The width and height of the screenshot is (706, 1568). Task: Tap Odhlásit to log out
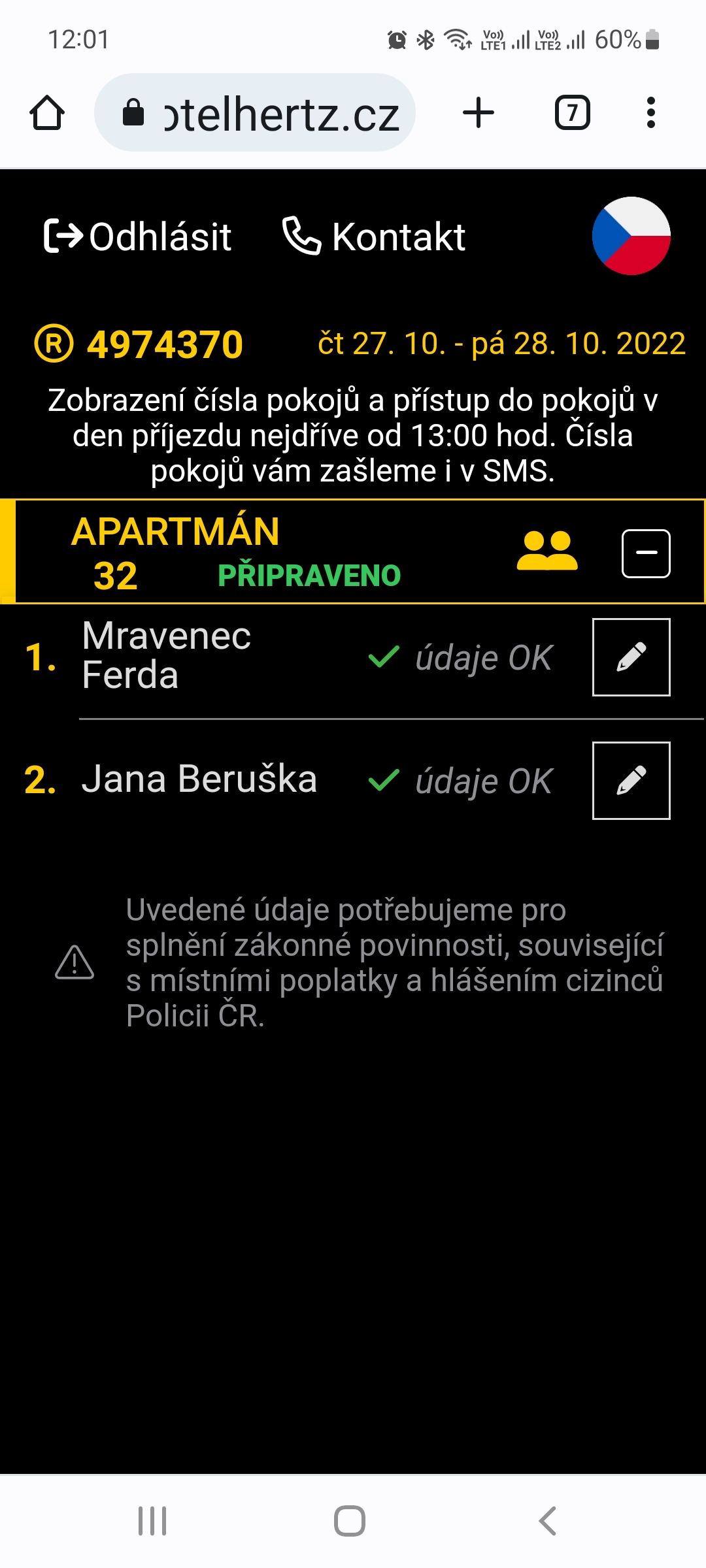pos(138,237)
